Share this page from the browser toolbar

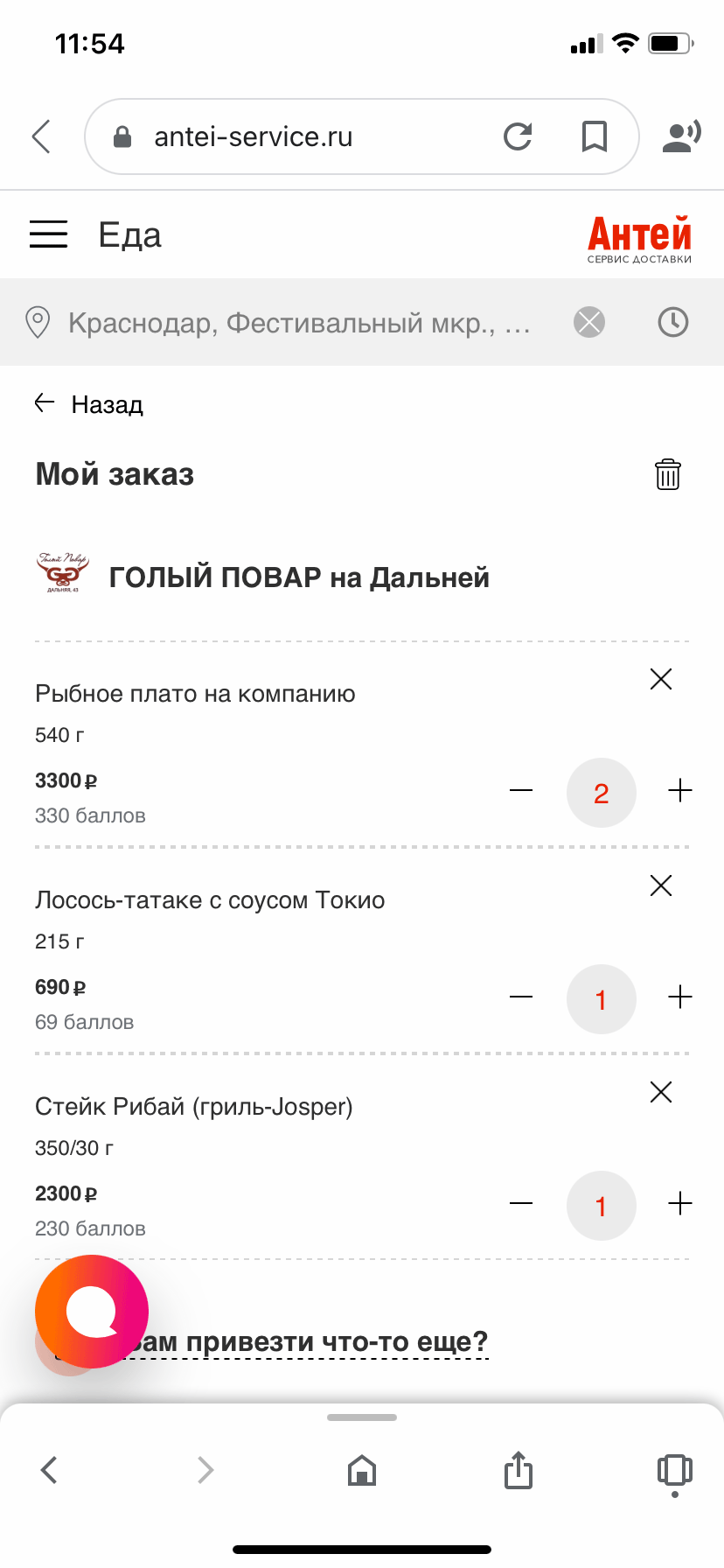tap(519, 1470)
